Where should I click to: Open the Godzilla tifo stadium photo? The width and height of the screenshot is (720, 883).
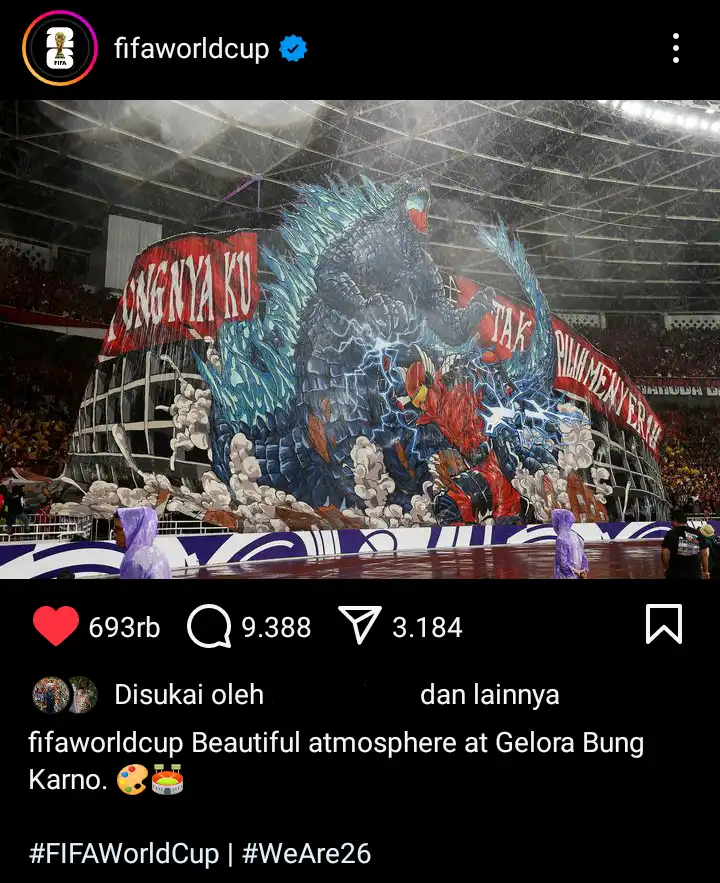click(360, 340)
